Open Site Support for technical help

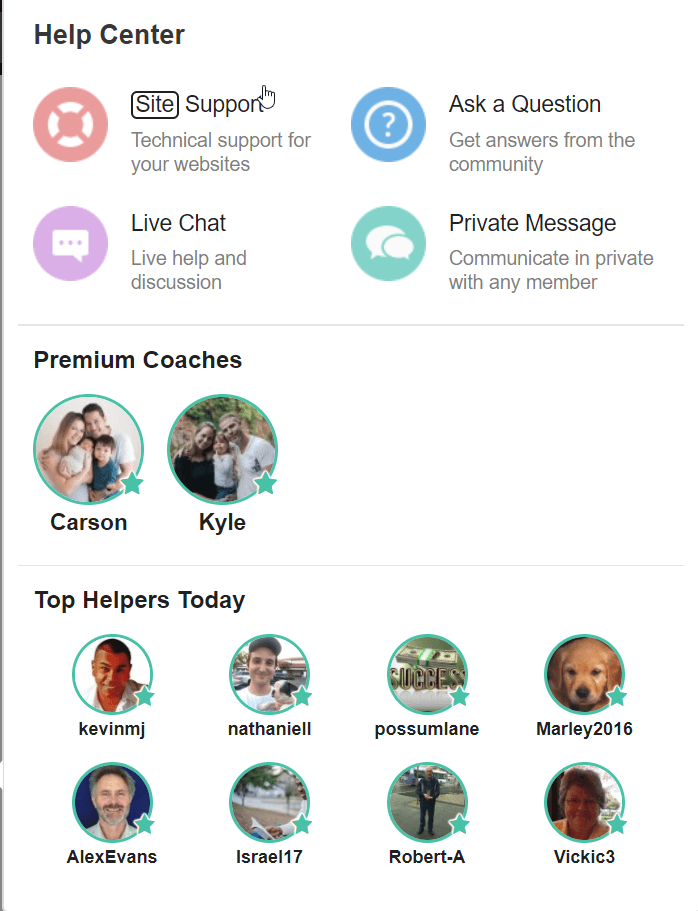tap(197, 104)
